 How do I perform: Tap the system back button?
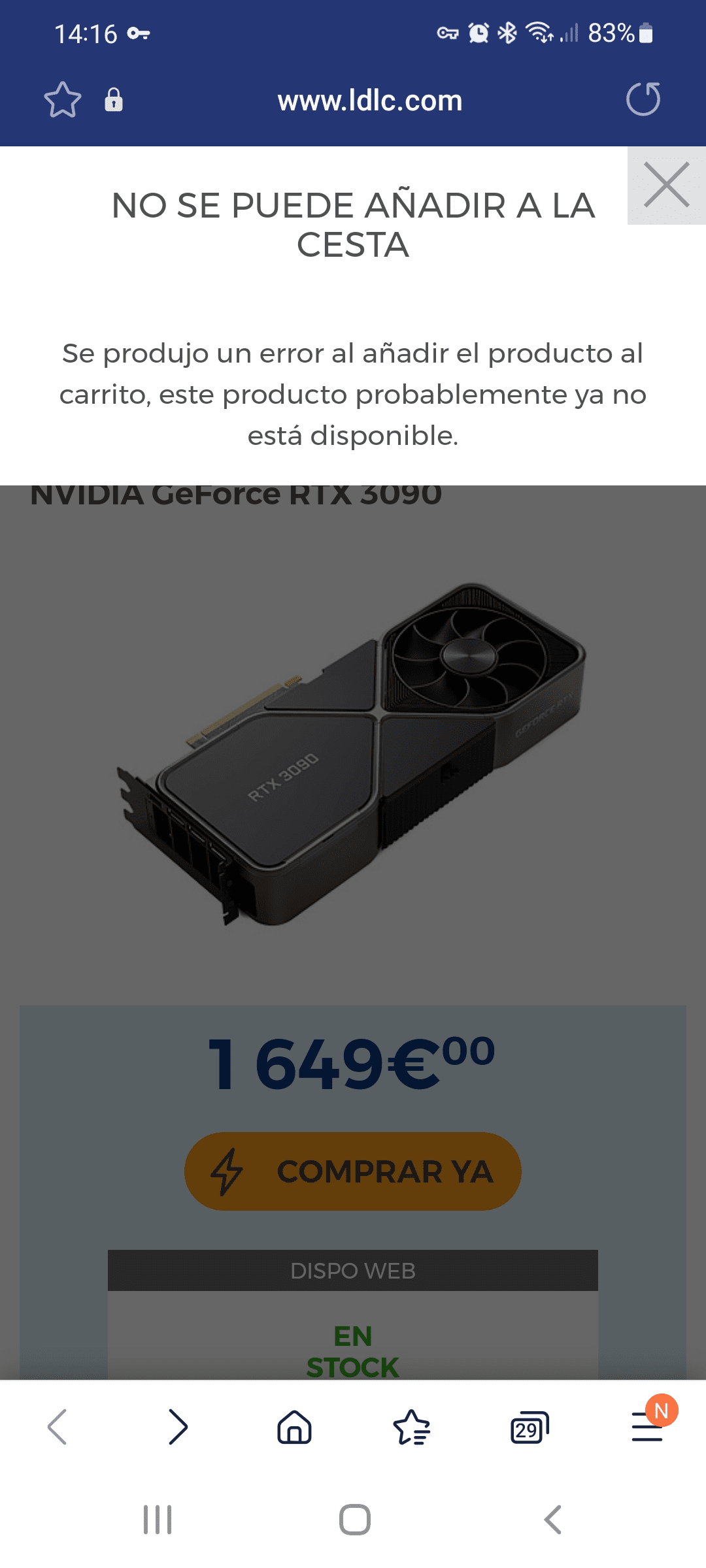point(553,1520)
